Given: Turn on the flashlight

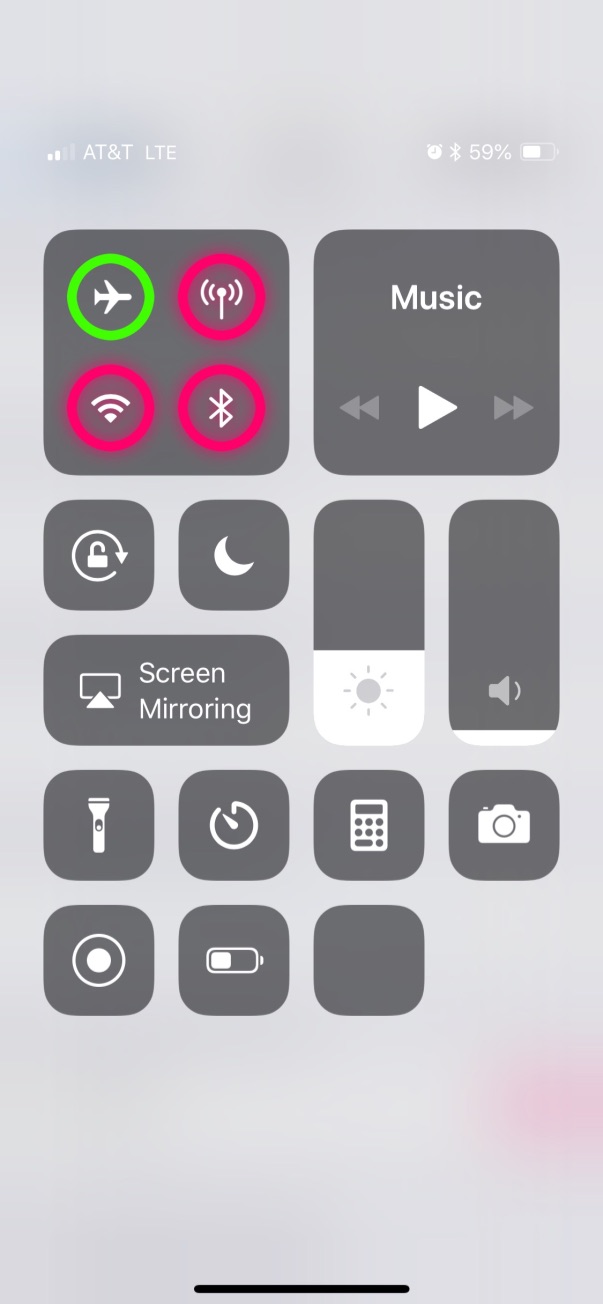Looking at the screenshot, I should [99, 825].
